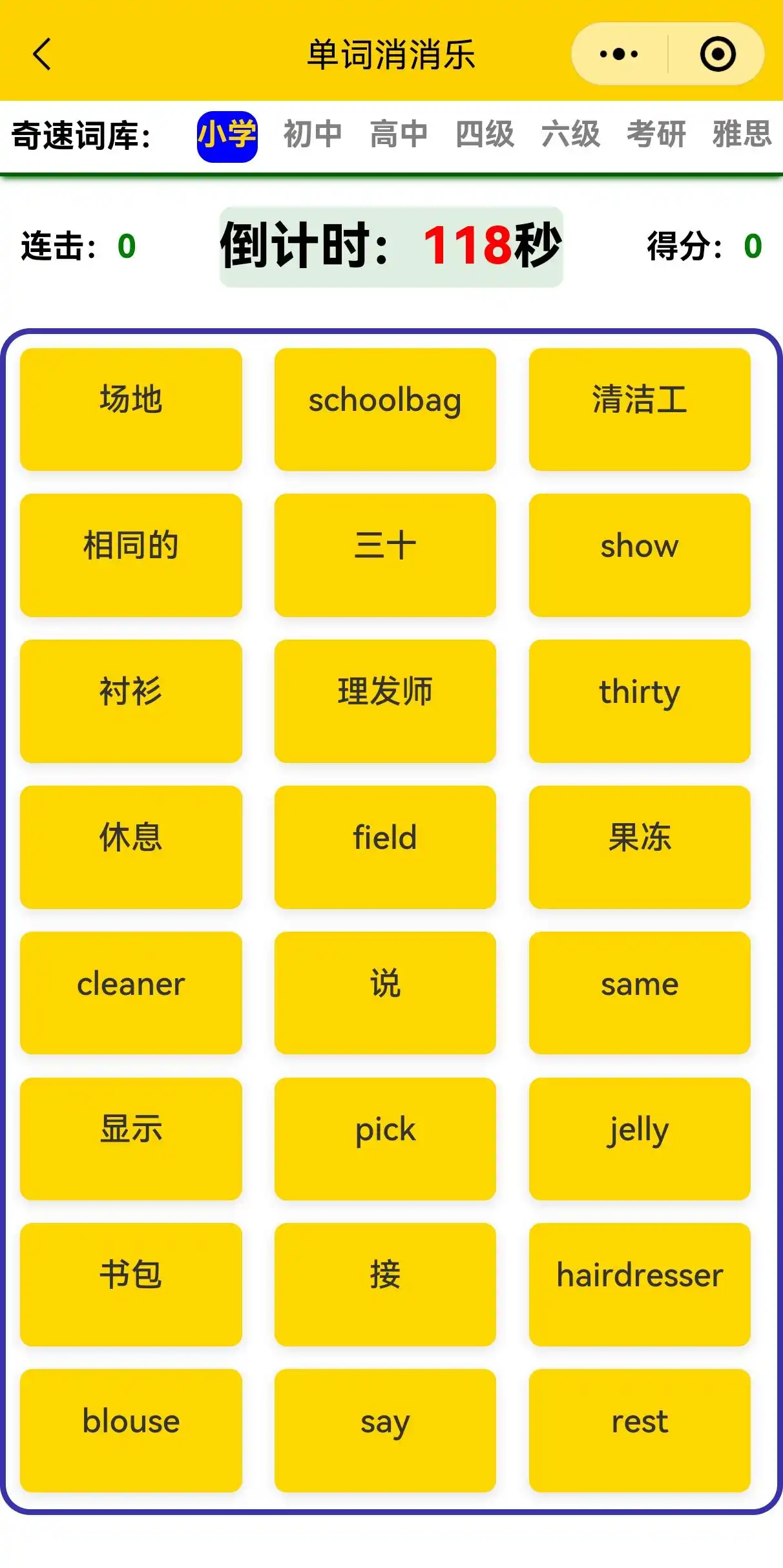Select the 四级 vocabulary tab
Viewport: 783px width, 1568px height.
[x=485, y=135]
